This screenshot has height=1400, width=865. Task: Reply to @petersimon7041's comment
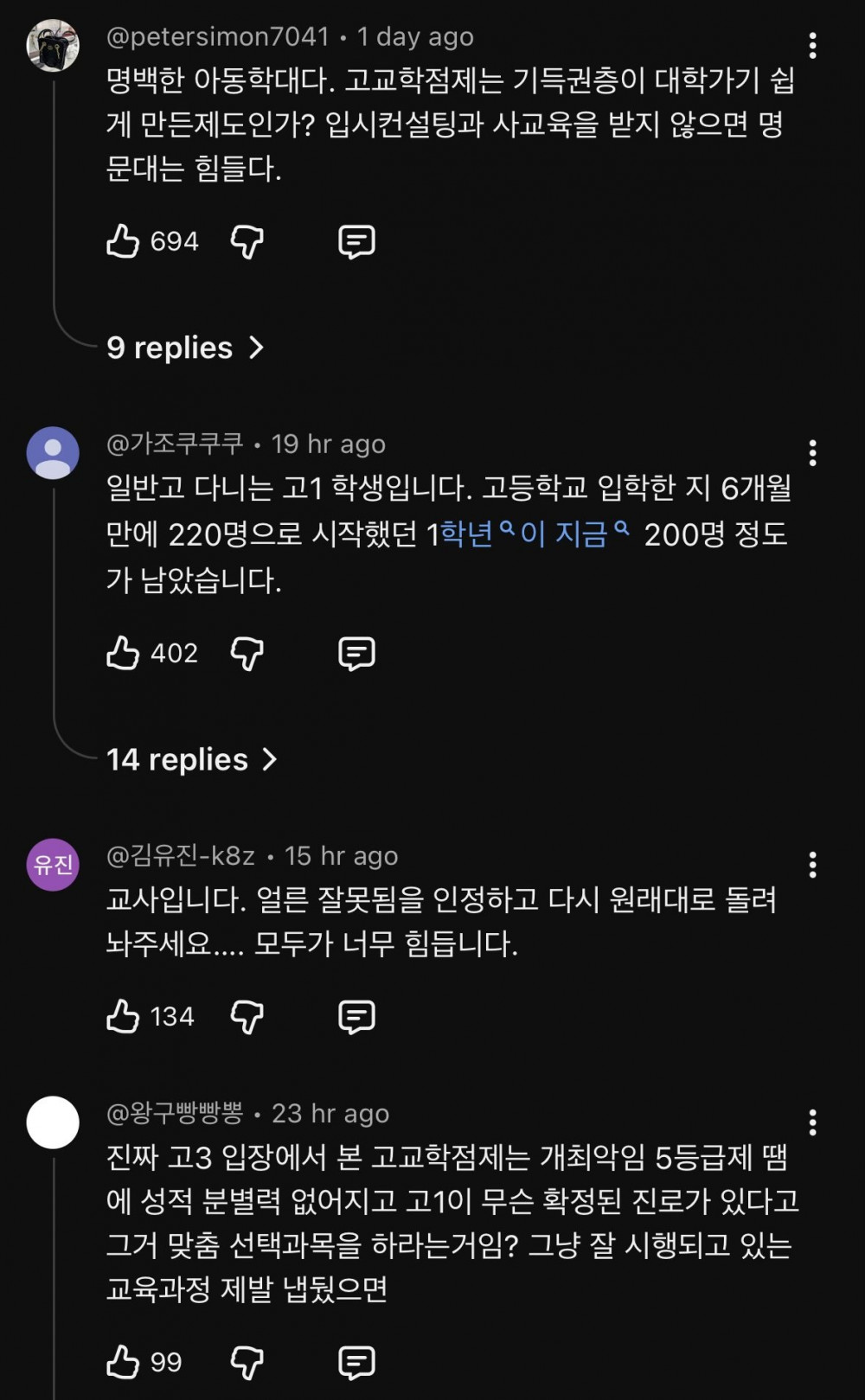tap(356, 242)
